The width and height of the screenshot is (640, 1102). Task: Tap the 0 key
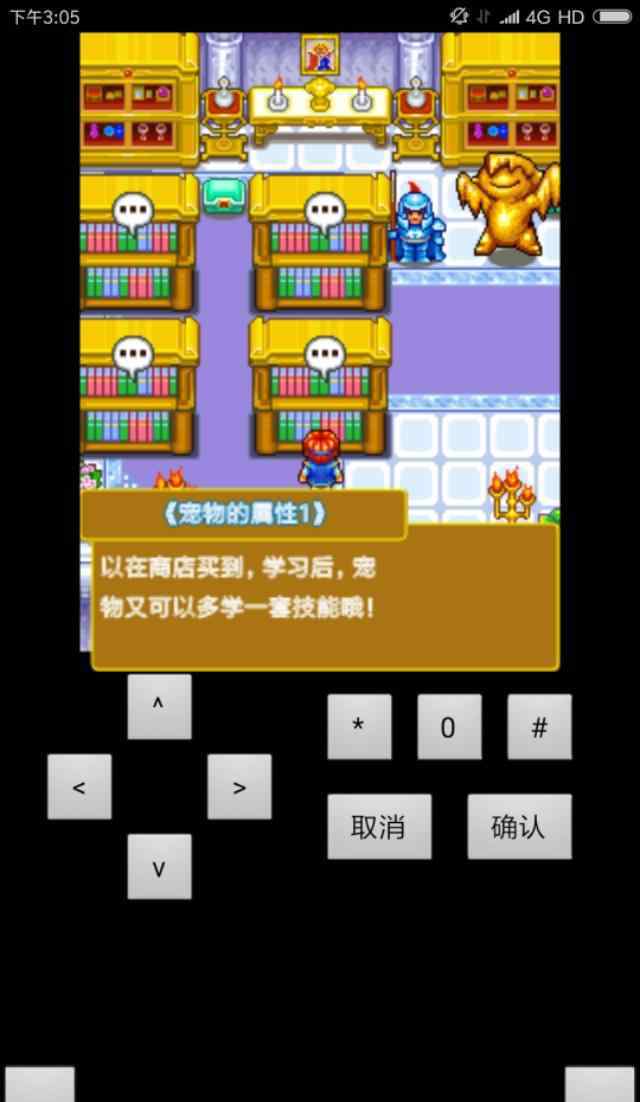449,727
